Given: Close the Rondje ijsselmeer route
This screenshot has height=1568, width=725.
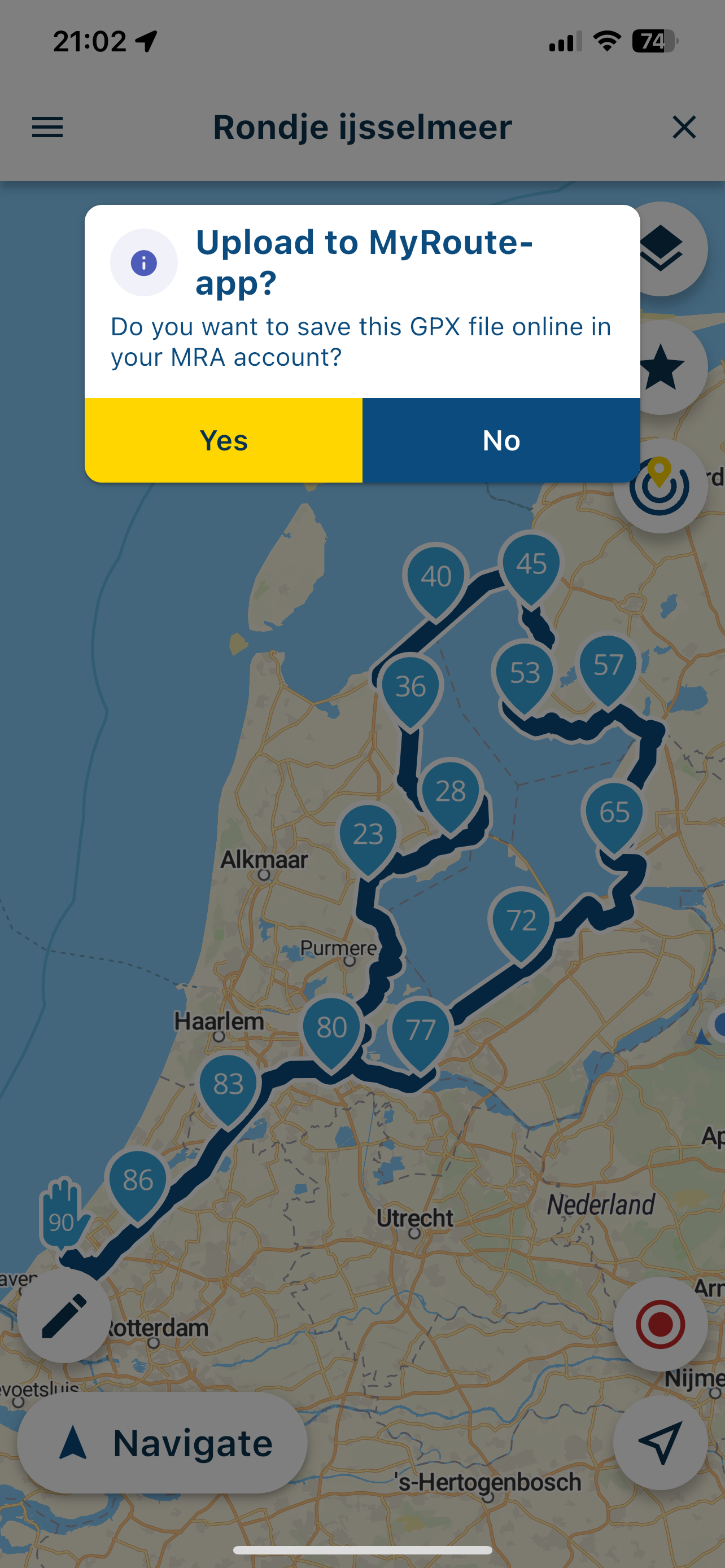Looking at the screenshot, I should tap(684, 127).
